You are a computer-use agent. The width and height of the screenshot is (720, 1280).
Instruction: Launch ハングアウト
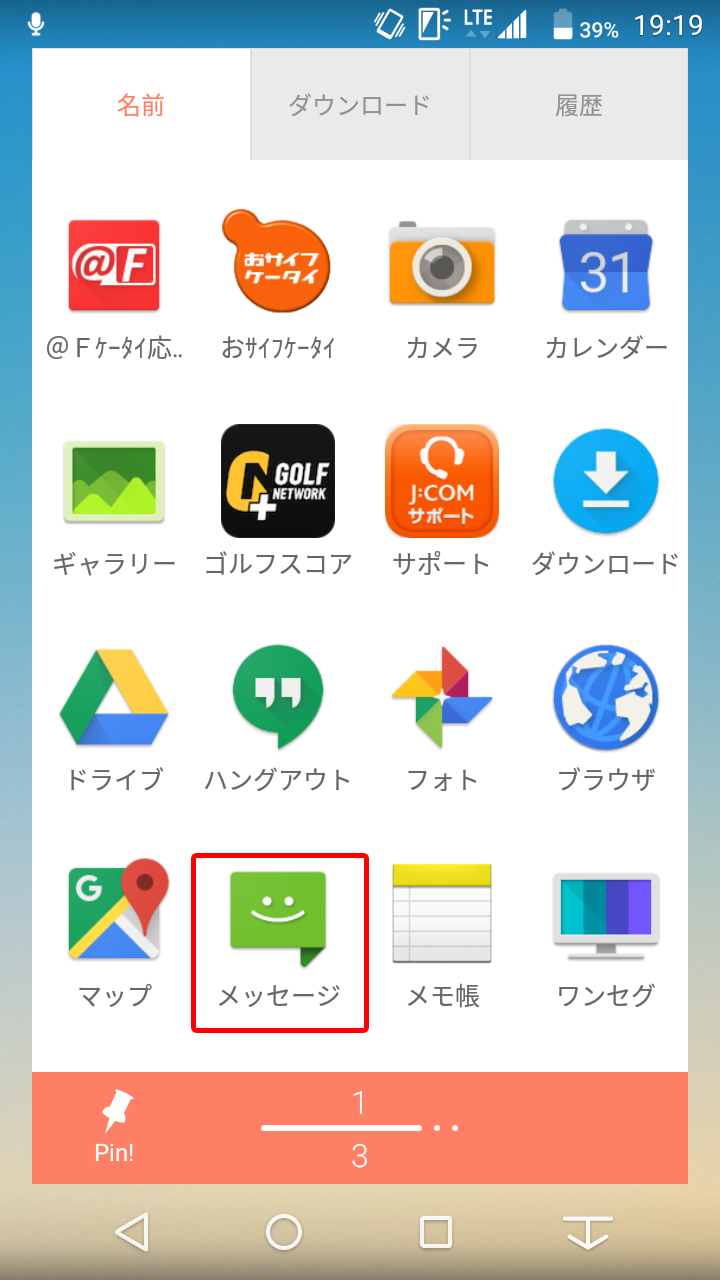278,698
